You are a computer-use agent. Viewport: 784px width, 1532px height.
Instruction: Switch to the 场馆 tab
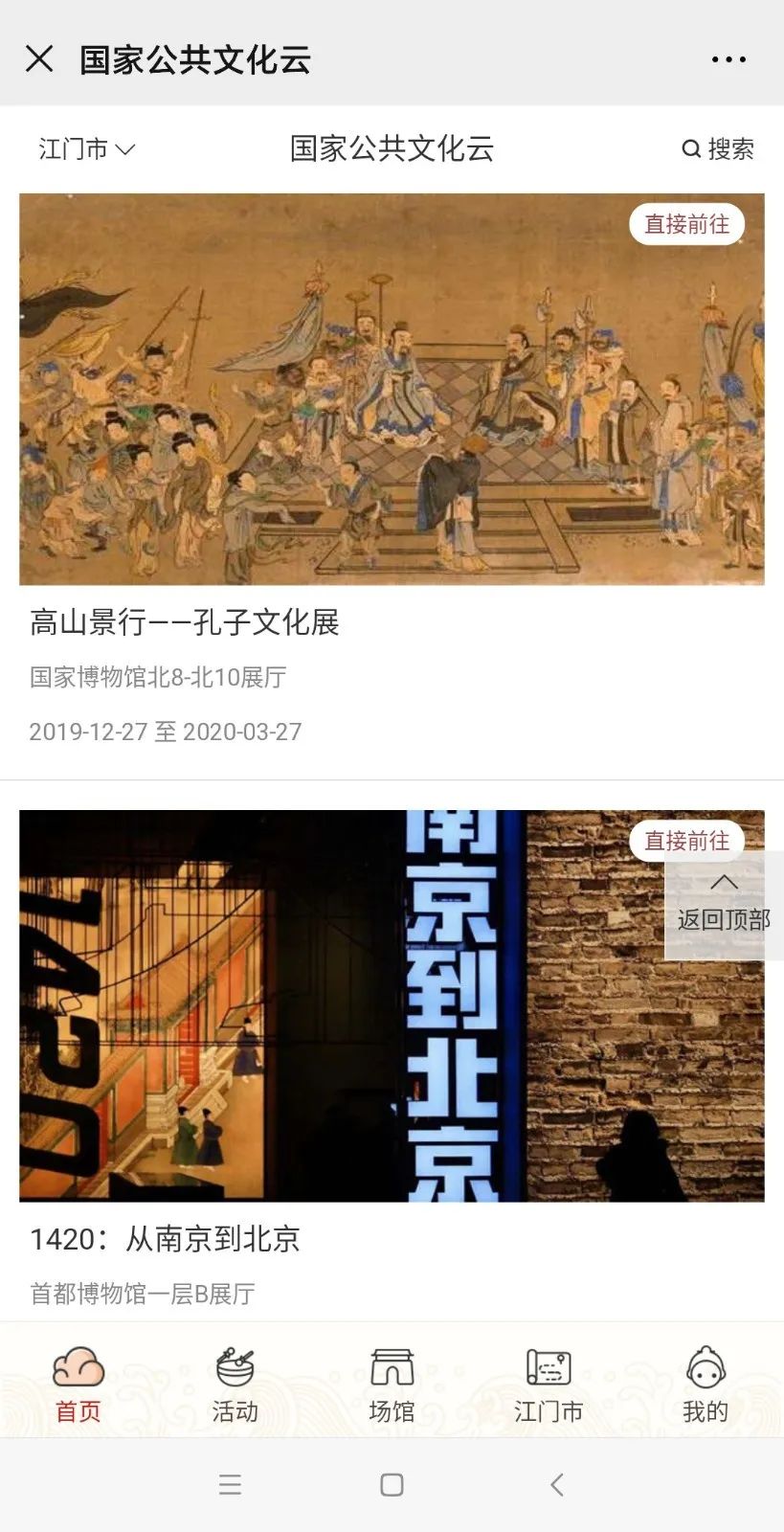click(392, 1384)
